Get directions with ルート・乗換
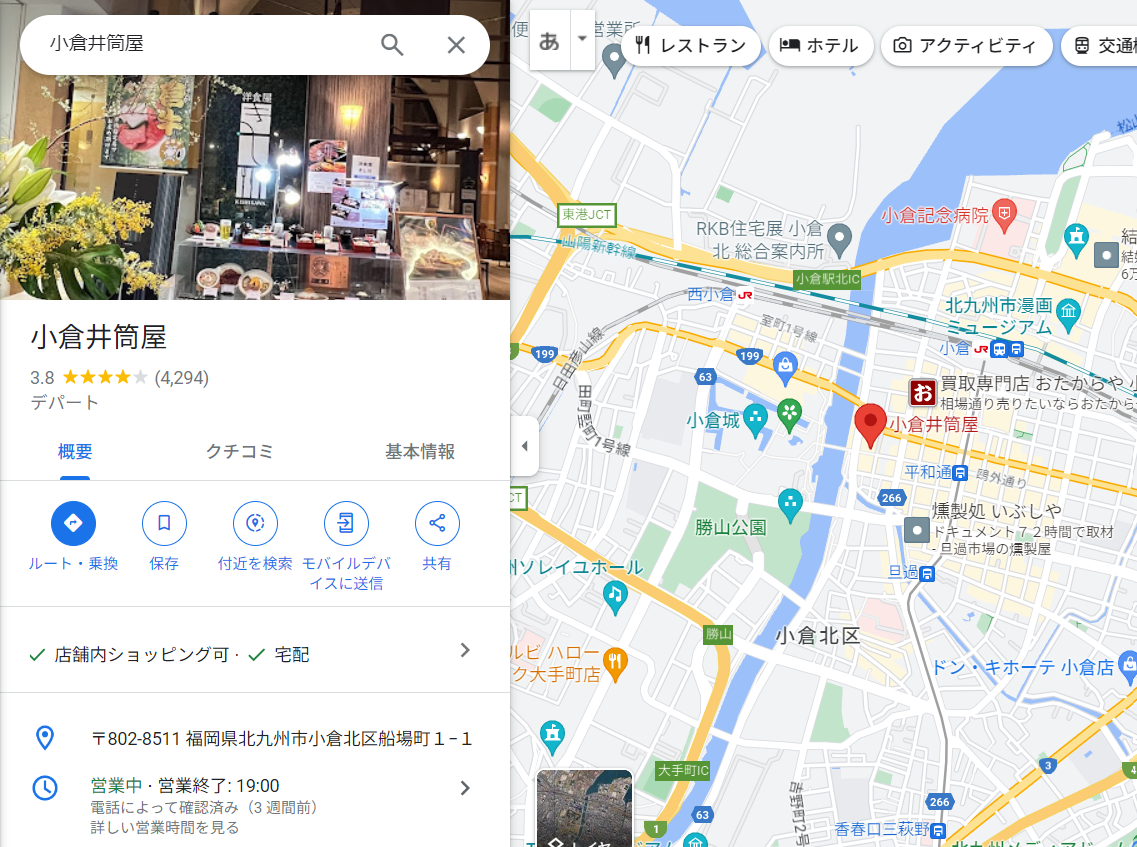The width and height of the screenshot is (1137, 847). (73, 523)
